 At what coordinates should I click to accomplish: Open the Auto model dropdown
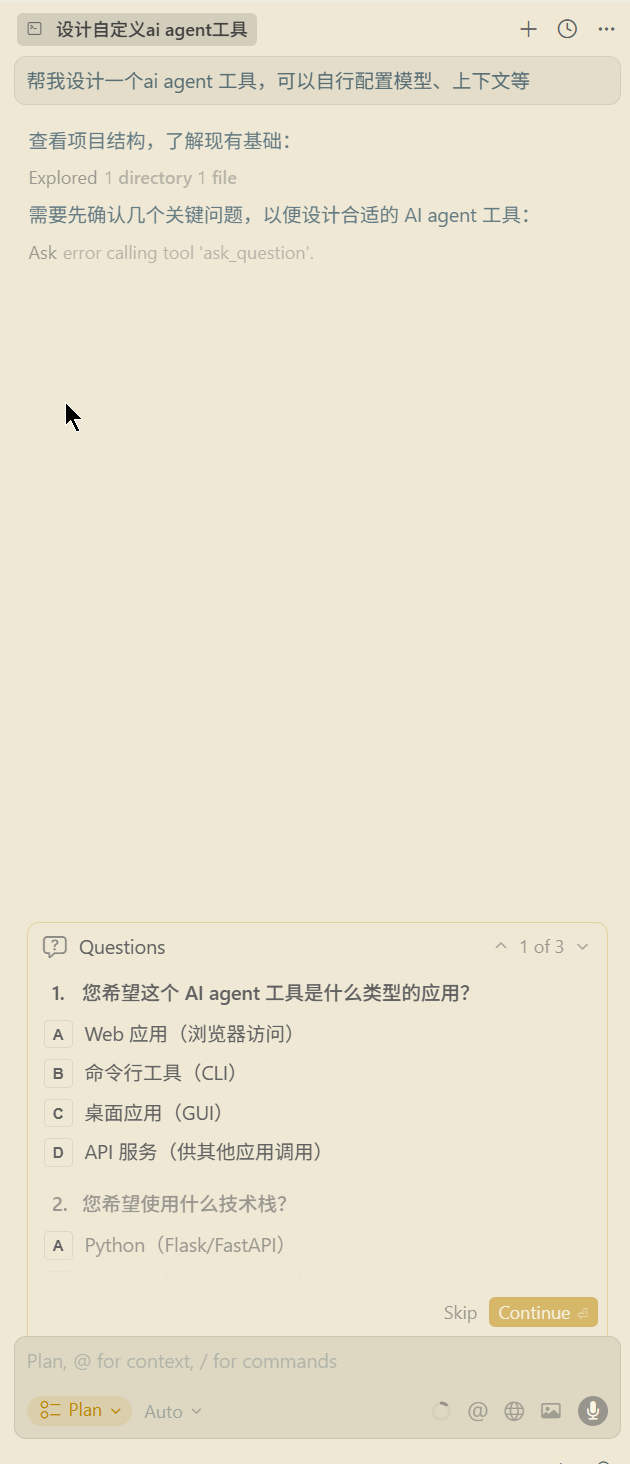coord(172,1411)
